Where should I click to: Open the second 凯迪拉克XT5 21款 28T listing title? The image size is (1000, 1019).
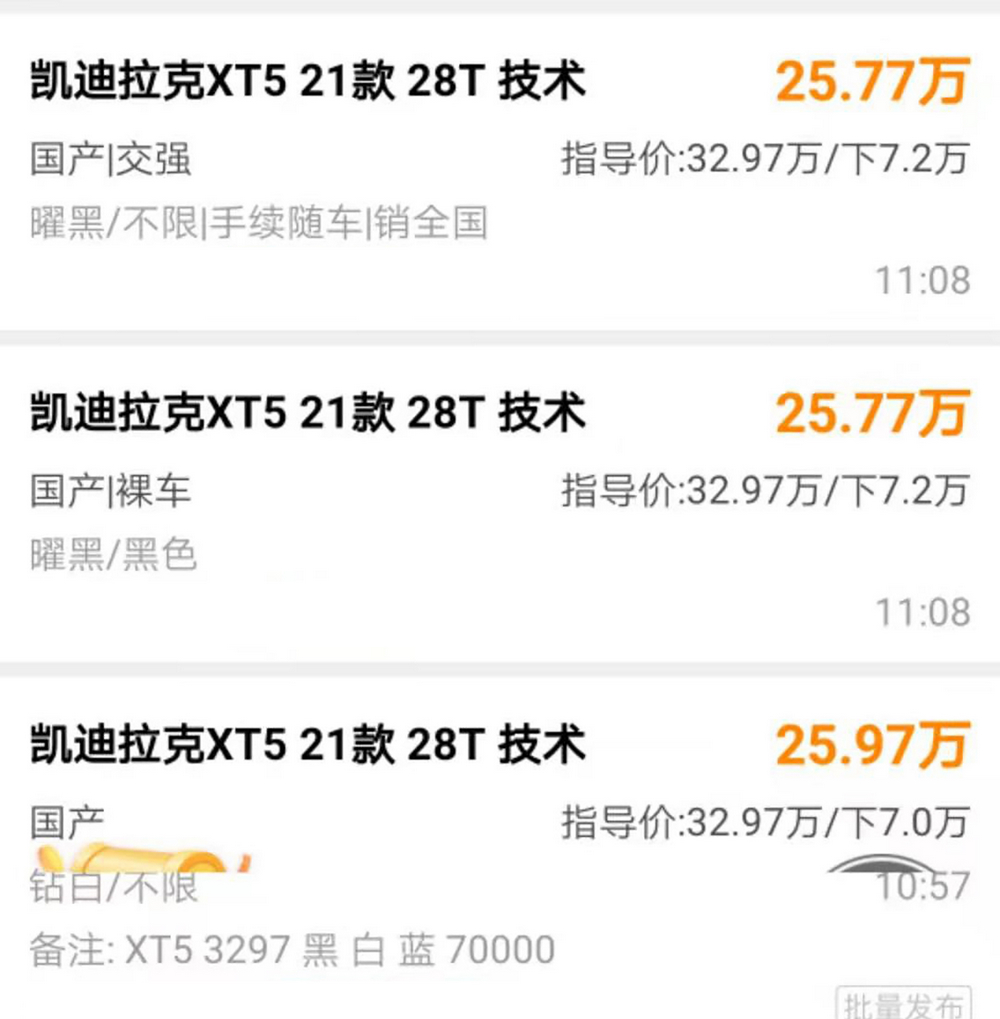coord(305,411)
